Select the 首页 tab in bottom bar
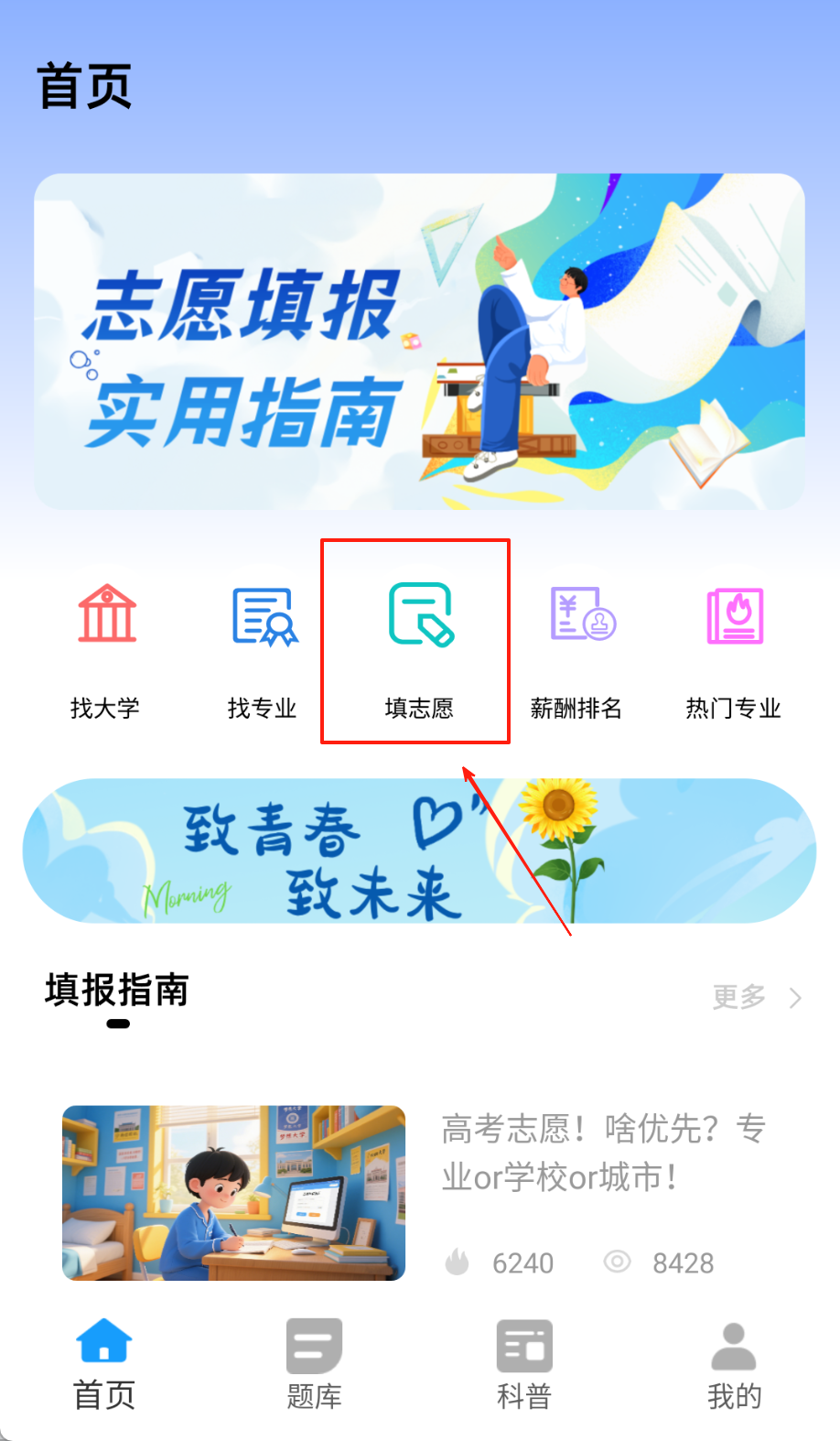The width and height of the screenshot is (840, 1441). click(104, 1362)
